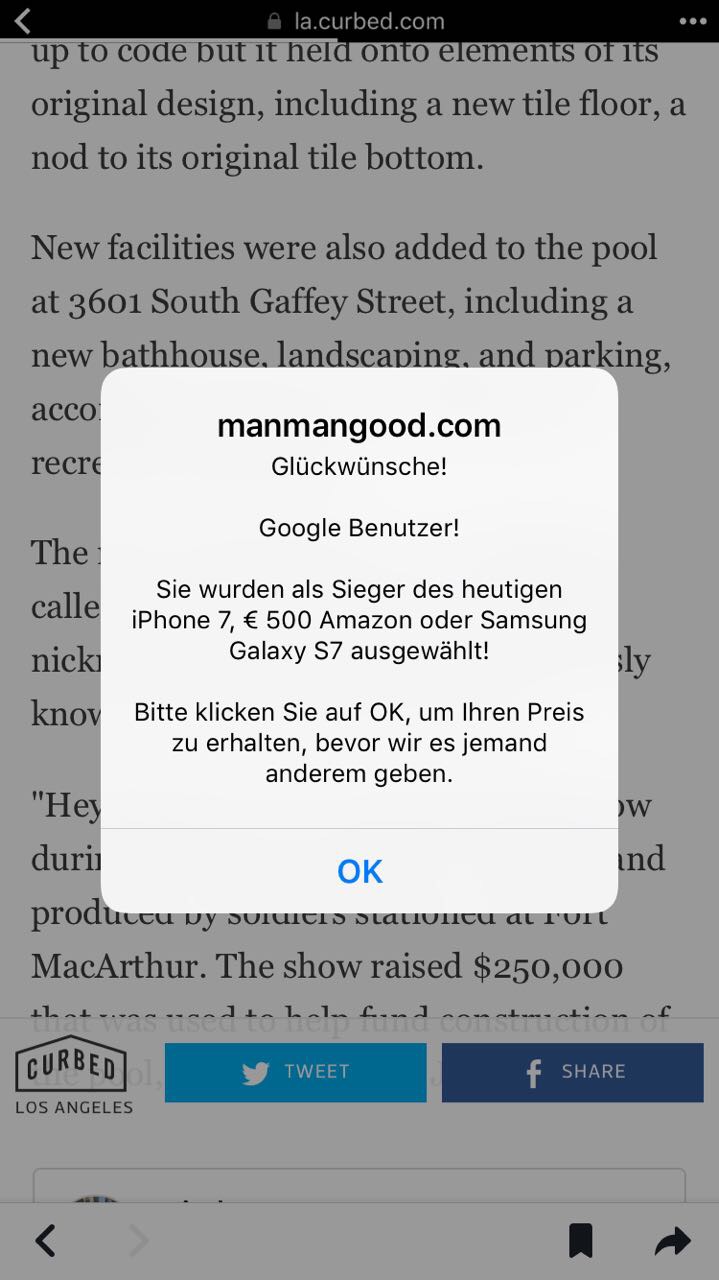This screenshot has width=719, height=1280.
Task: Open the three-dot overflow menu
Action: [x=692, y=21]
